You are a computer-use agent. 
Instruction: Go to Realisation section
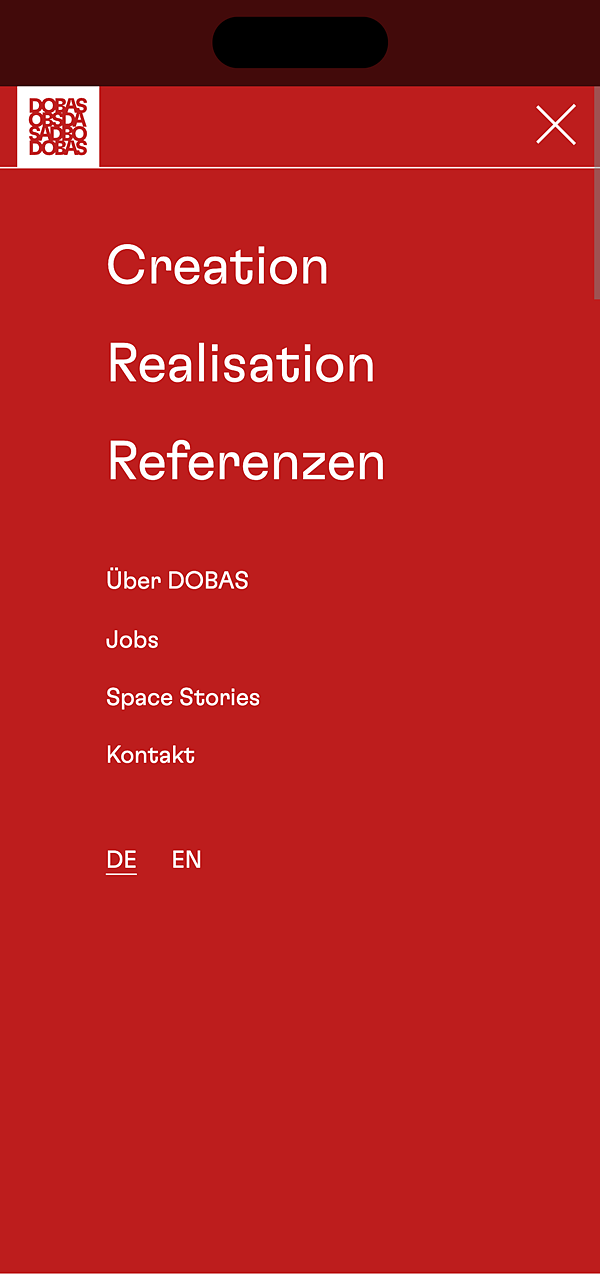tap(241, 364)
